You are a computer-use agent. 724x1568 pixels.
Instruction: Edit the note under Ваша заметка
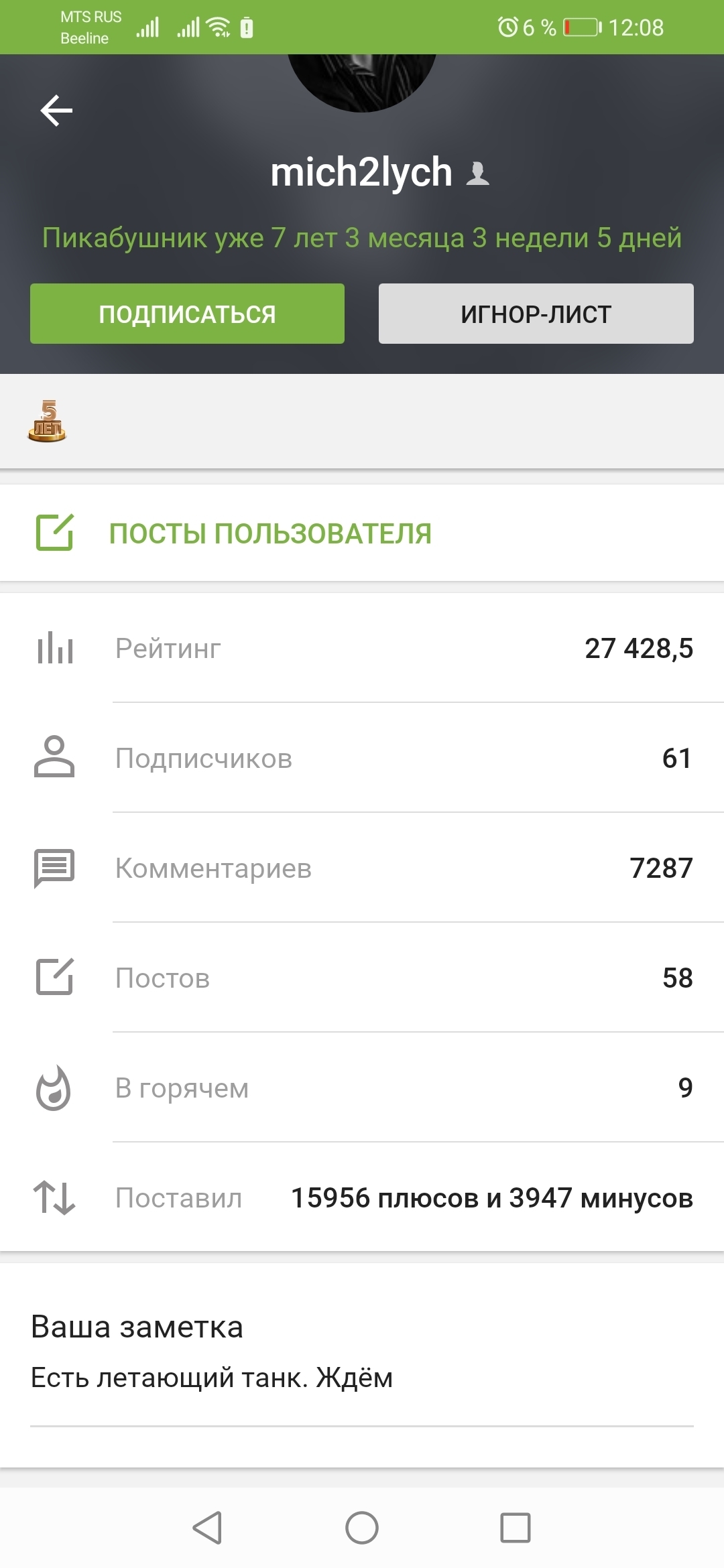click(212, 1378)
